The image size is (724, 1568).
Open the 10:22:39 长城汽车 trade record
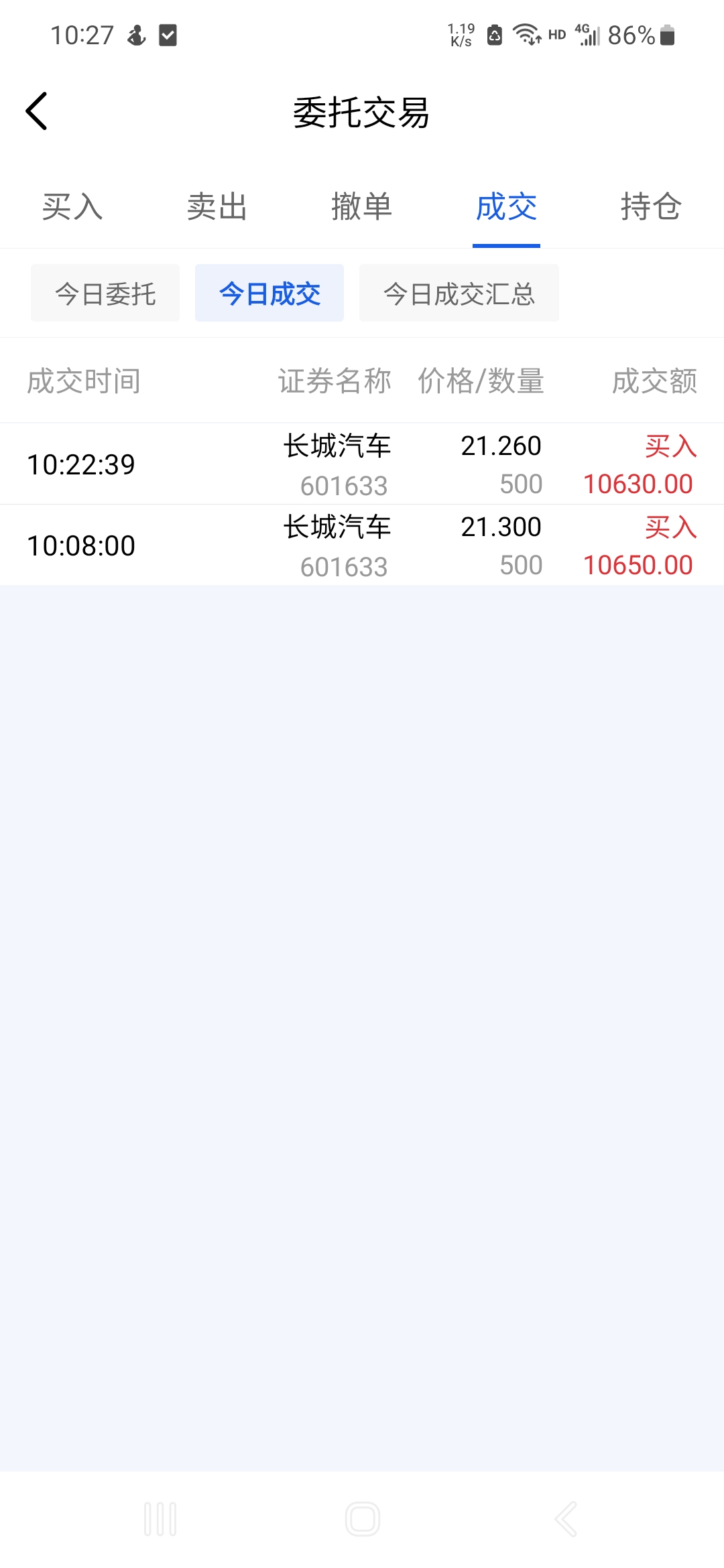click(362, 464)
